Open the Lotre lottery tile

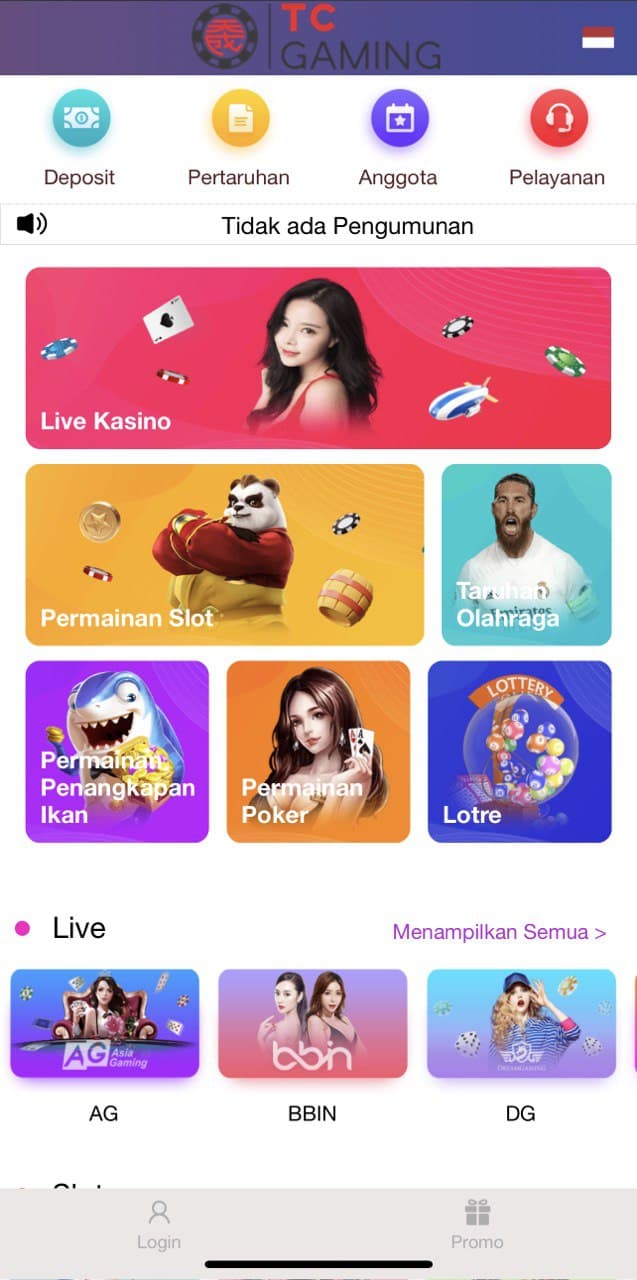[519, 751]
